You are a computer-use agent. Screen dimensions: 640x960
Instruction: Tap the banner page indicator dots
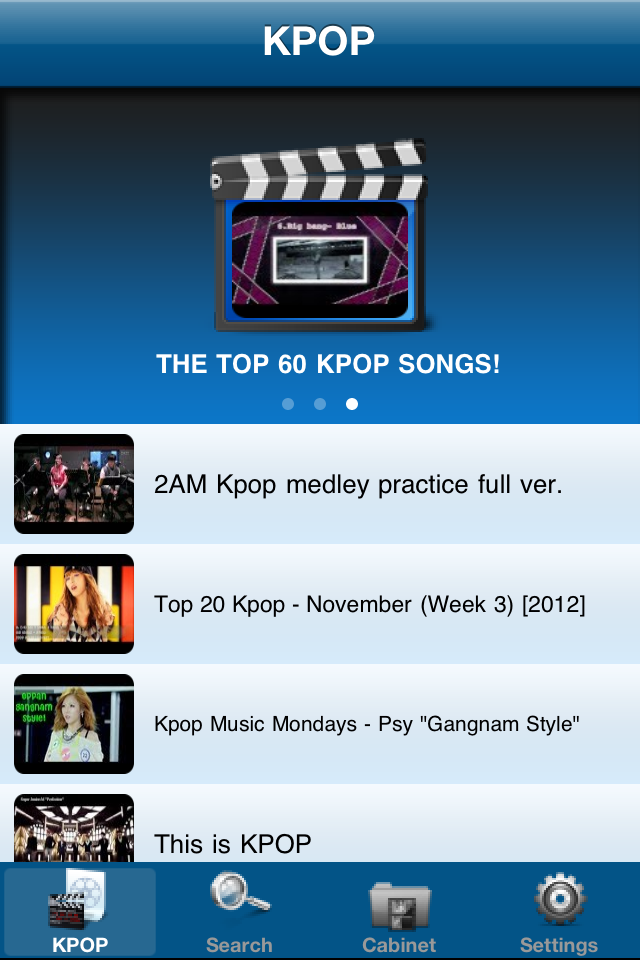(x=320, y=404)
